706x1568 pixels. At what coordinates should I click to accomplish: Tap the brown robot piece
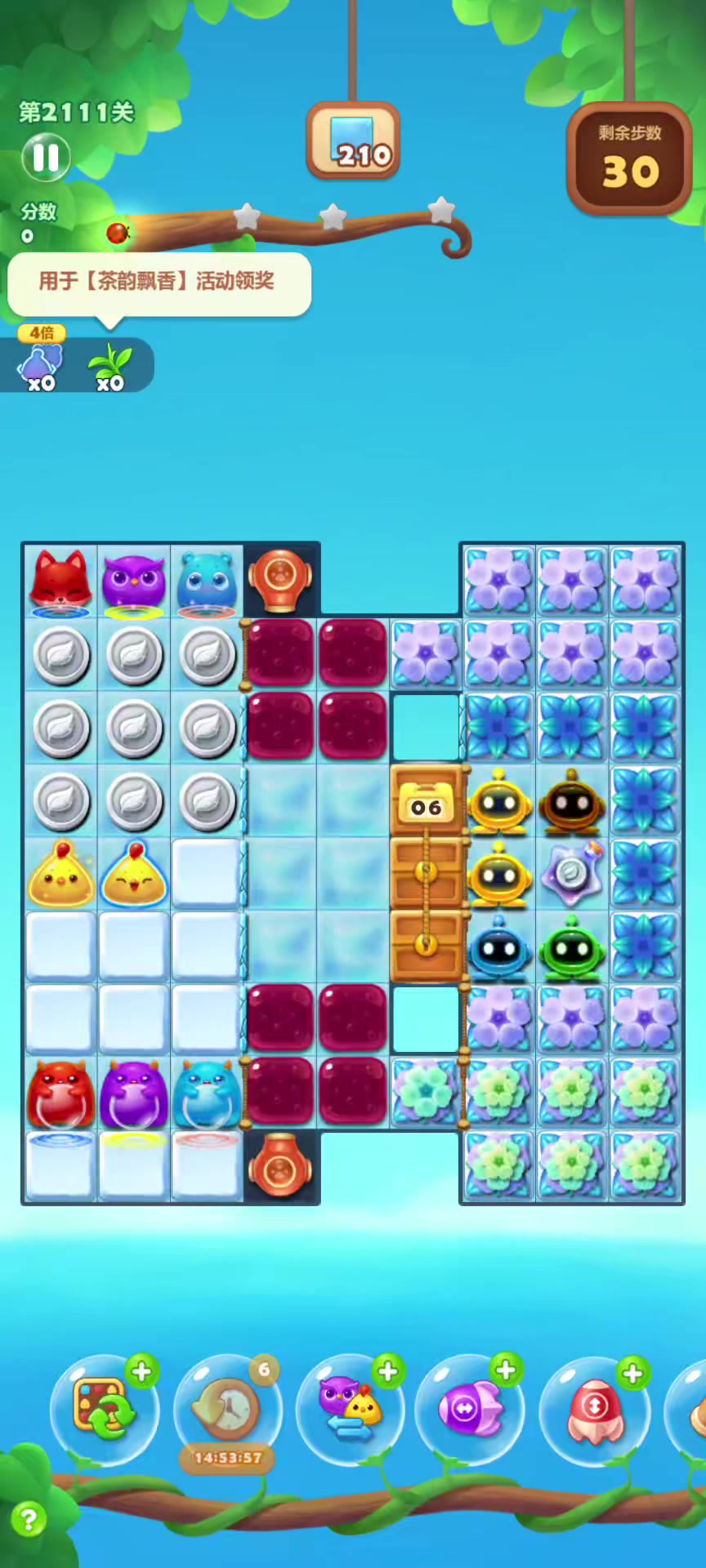click(572, 802)
